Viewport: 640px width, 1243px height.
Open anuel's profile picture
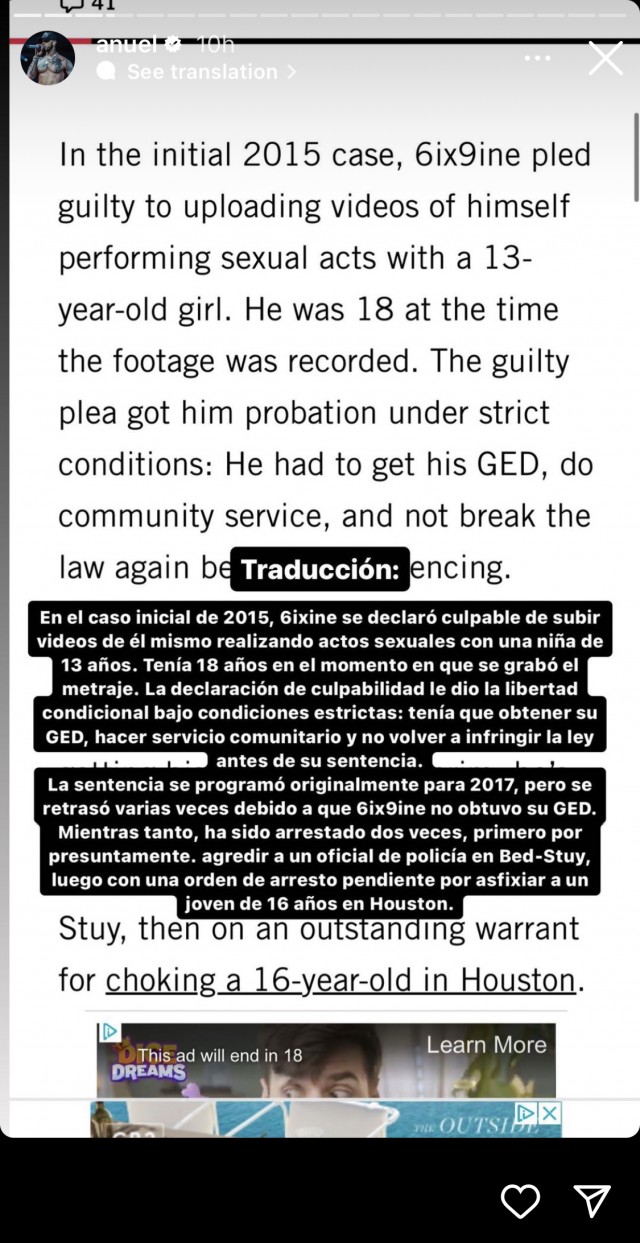(x=47, y=58)
